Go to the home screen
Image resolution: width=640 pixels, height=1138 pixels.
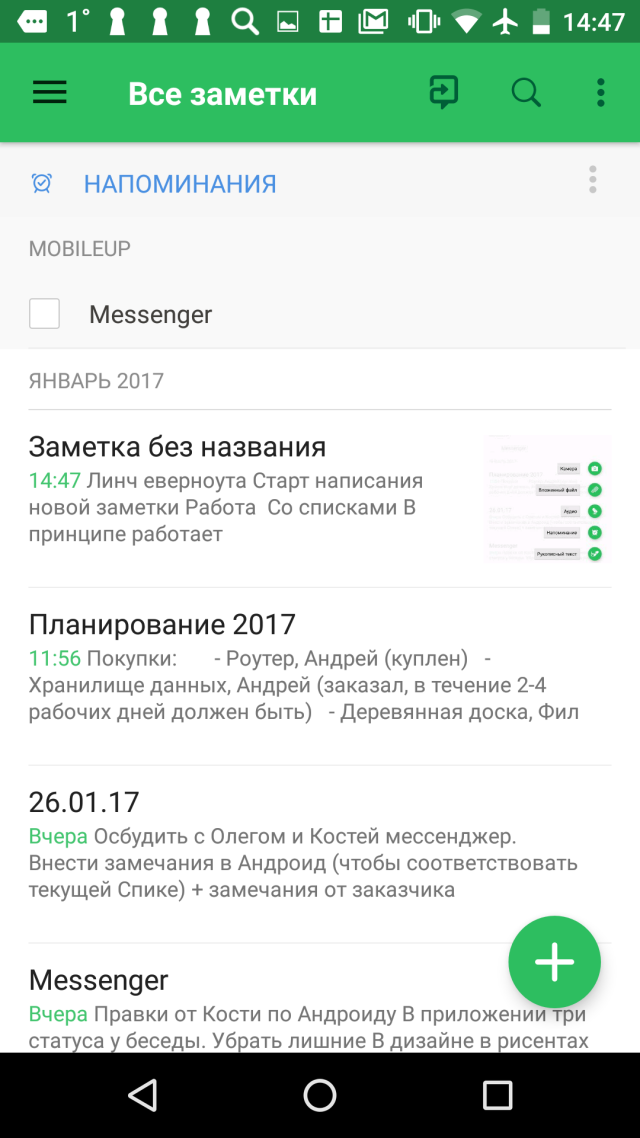[x=320, y=1095]
